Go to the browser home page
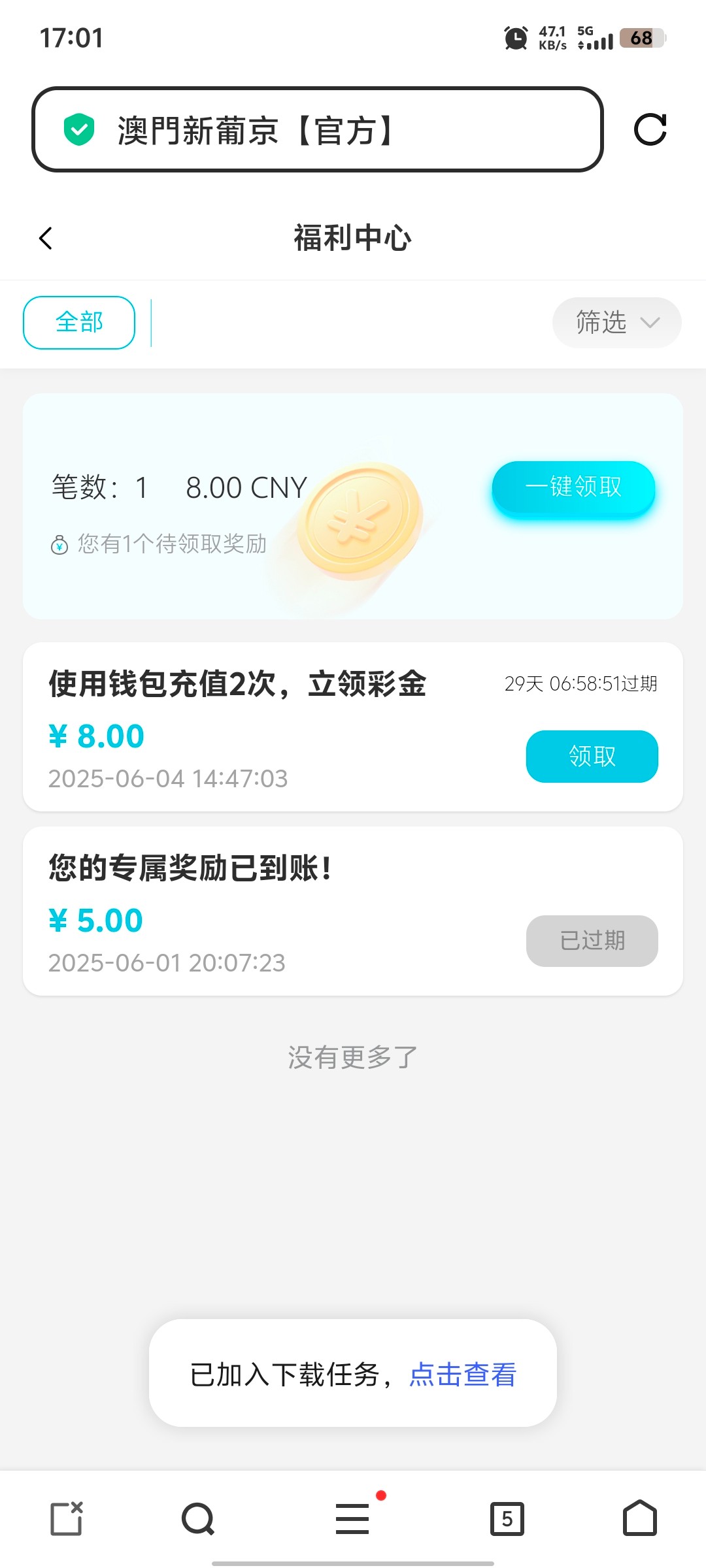 639,1518
